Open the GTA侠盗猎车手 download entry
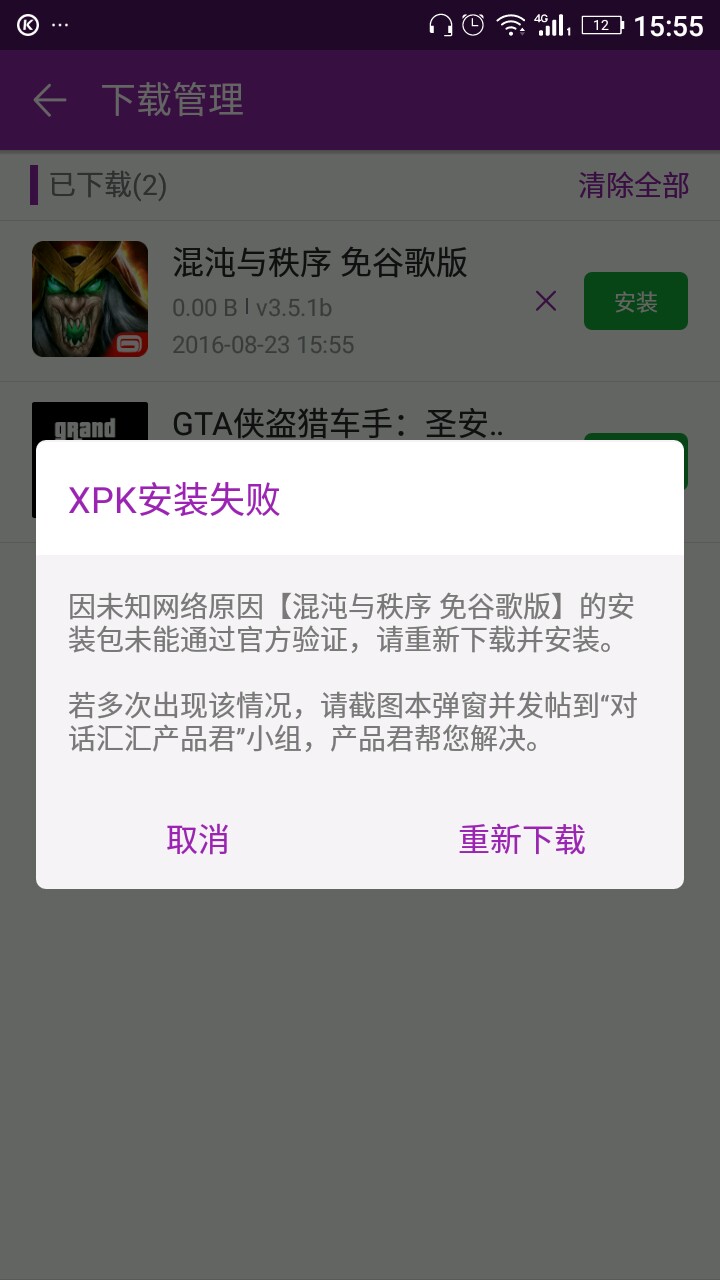720x1280 pixels. tap(338, 424)
